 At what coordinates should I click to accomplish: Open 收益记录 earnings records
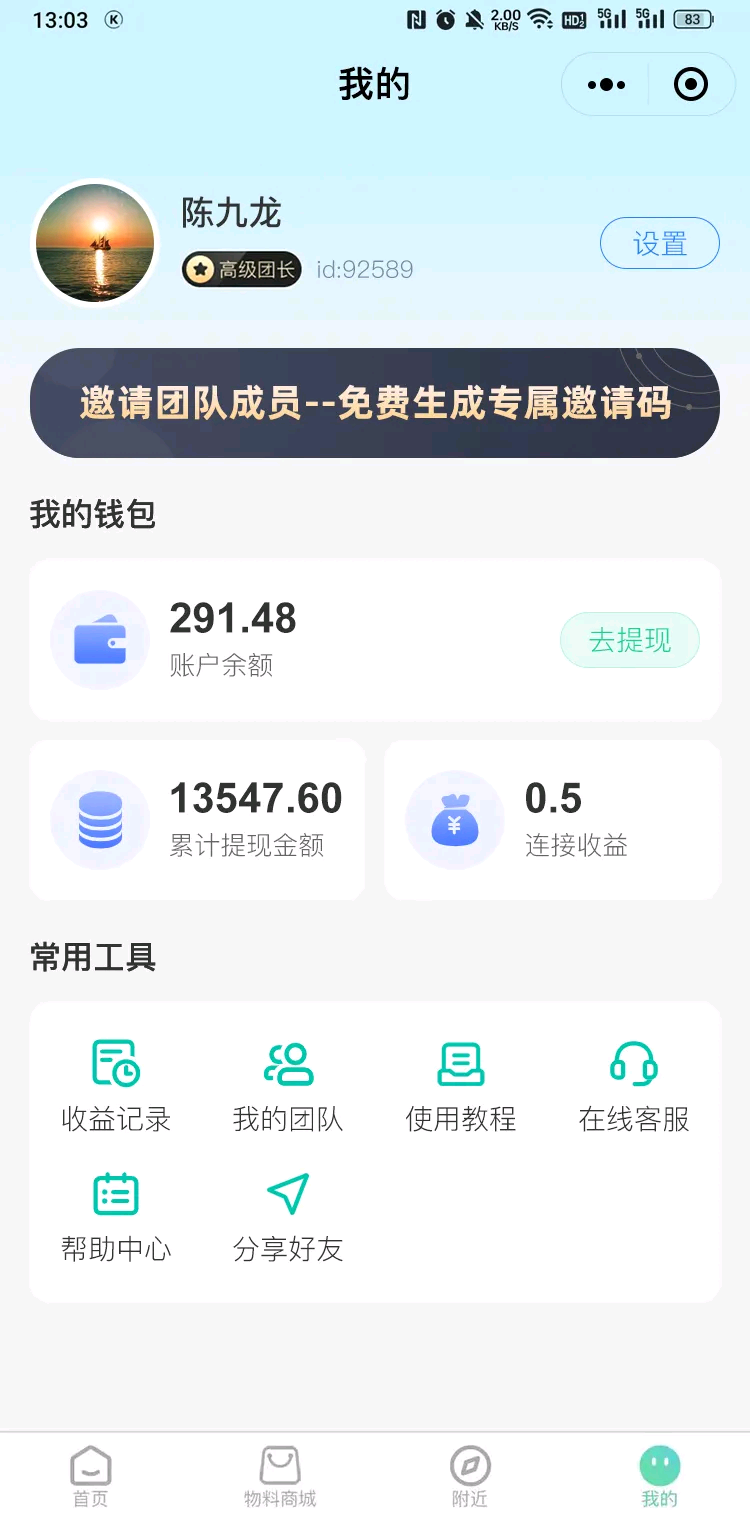[x=116, y=1086]
